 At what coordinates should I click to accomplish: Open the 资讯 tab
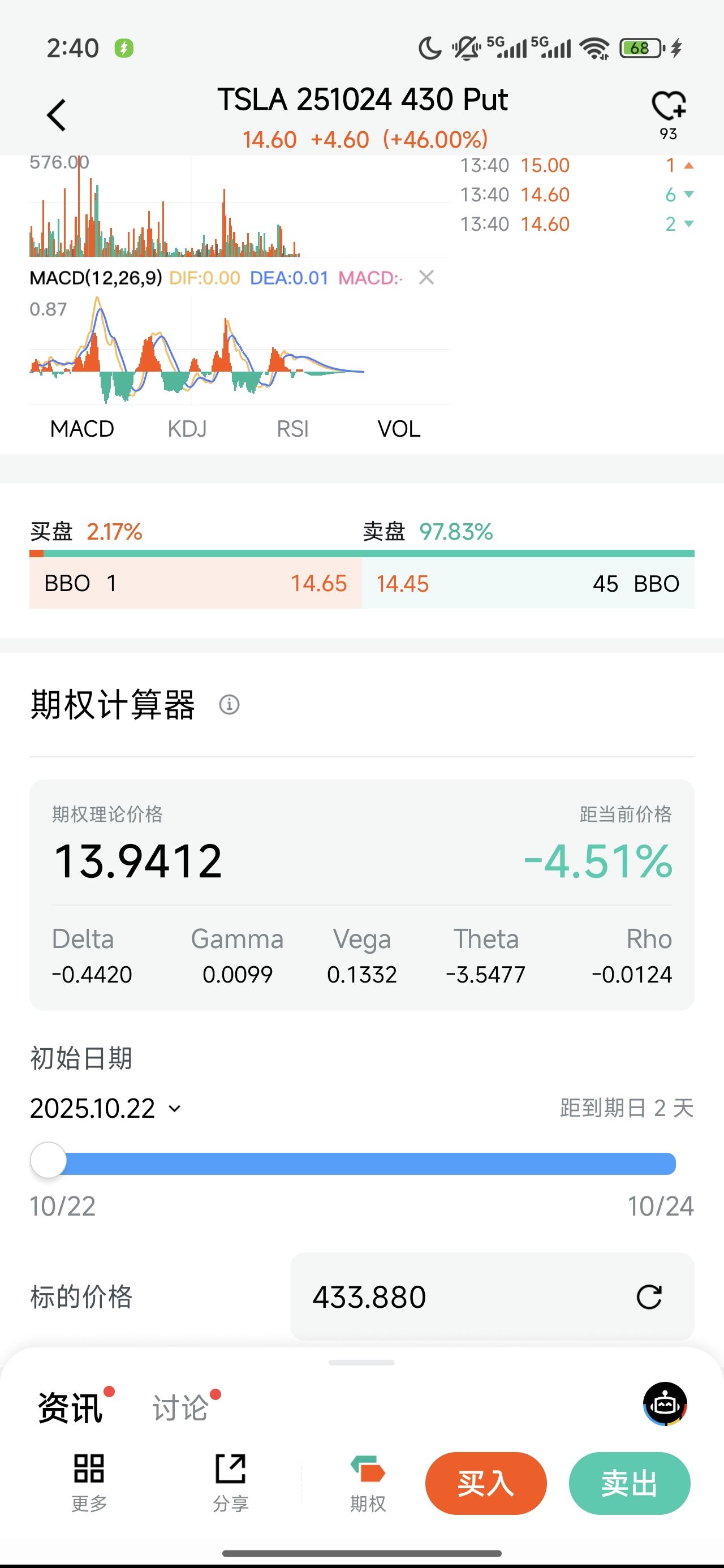pyautogui.click(x=70, y=1407)
